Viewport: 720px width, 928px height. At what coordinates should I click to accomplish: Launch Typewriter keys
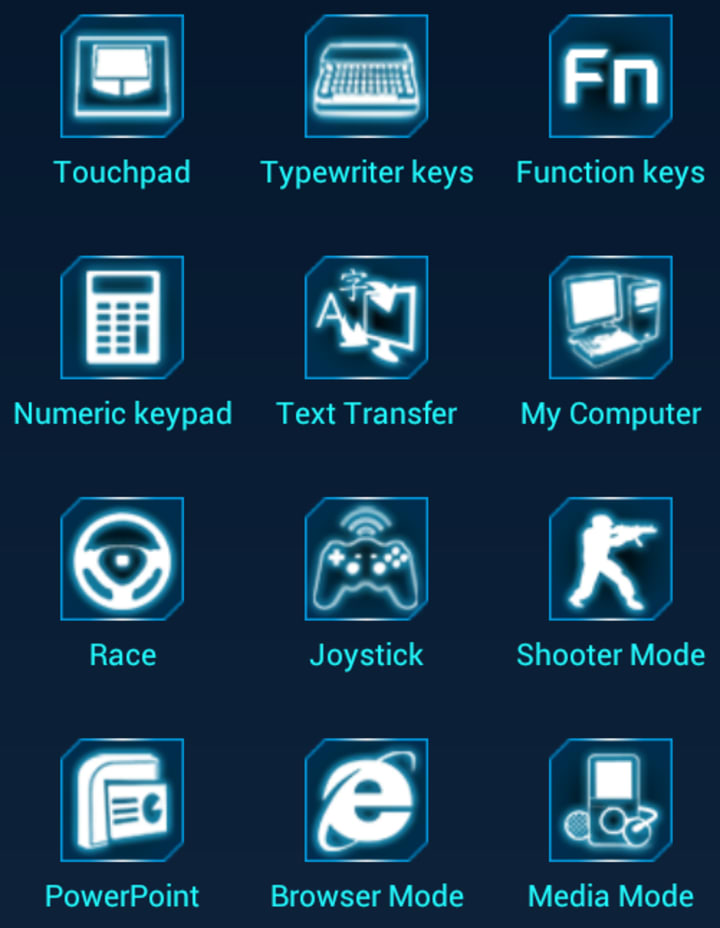click(366, 76)
